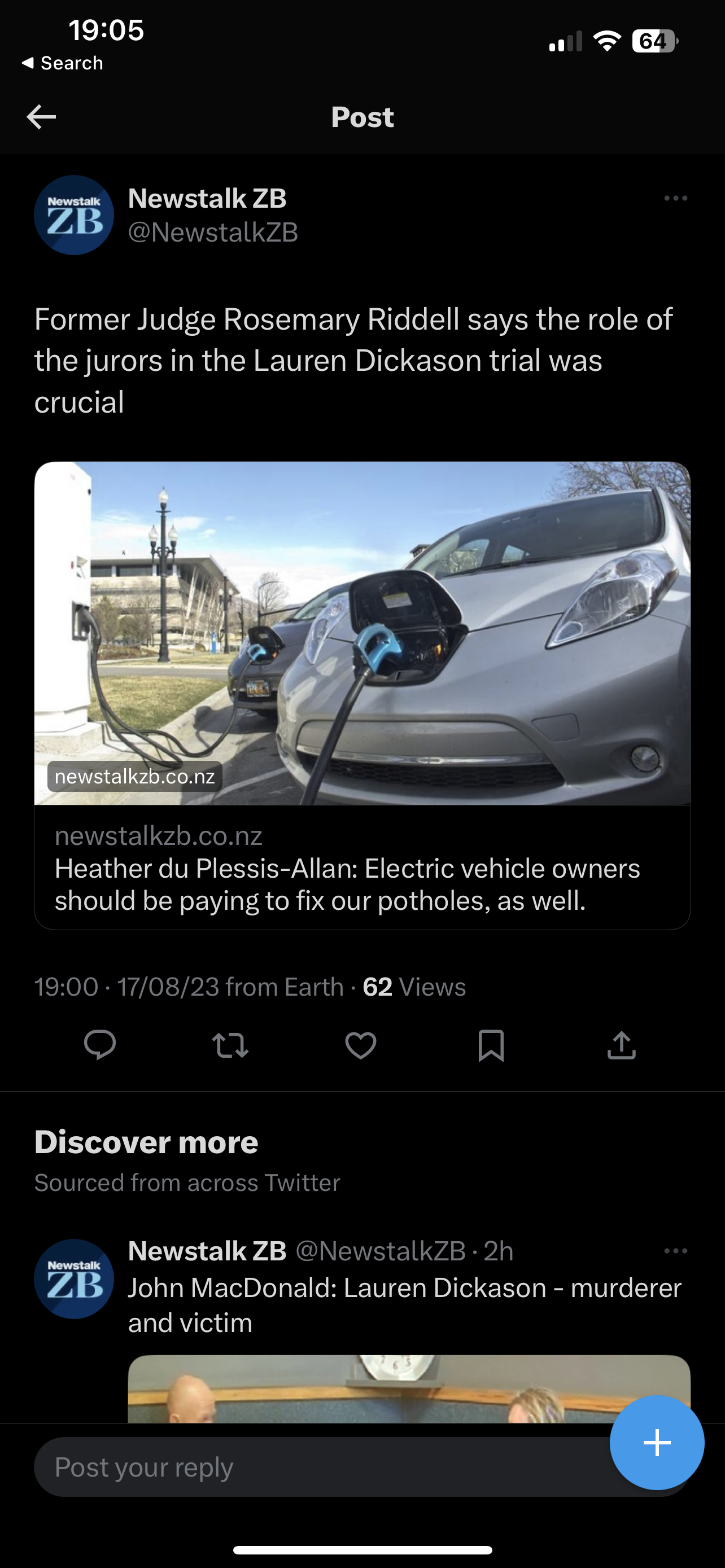Compose a new post with plus button
725x1568 pixels.
coord(657,1442)
